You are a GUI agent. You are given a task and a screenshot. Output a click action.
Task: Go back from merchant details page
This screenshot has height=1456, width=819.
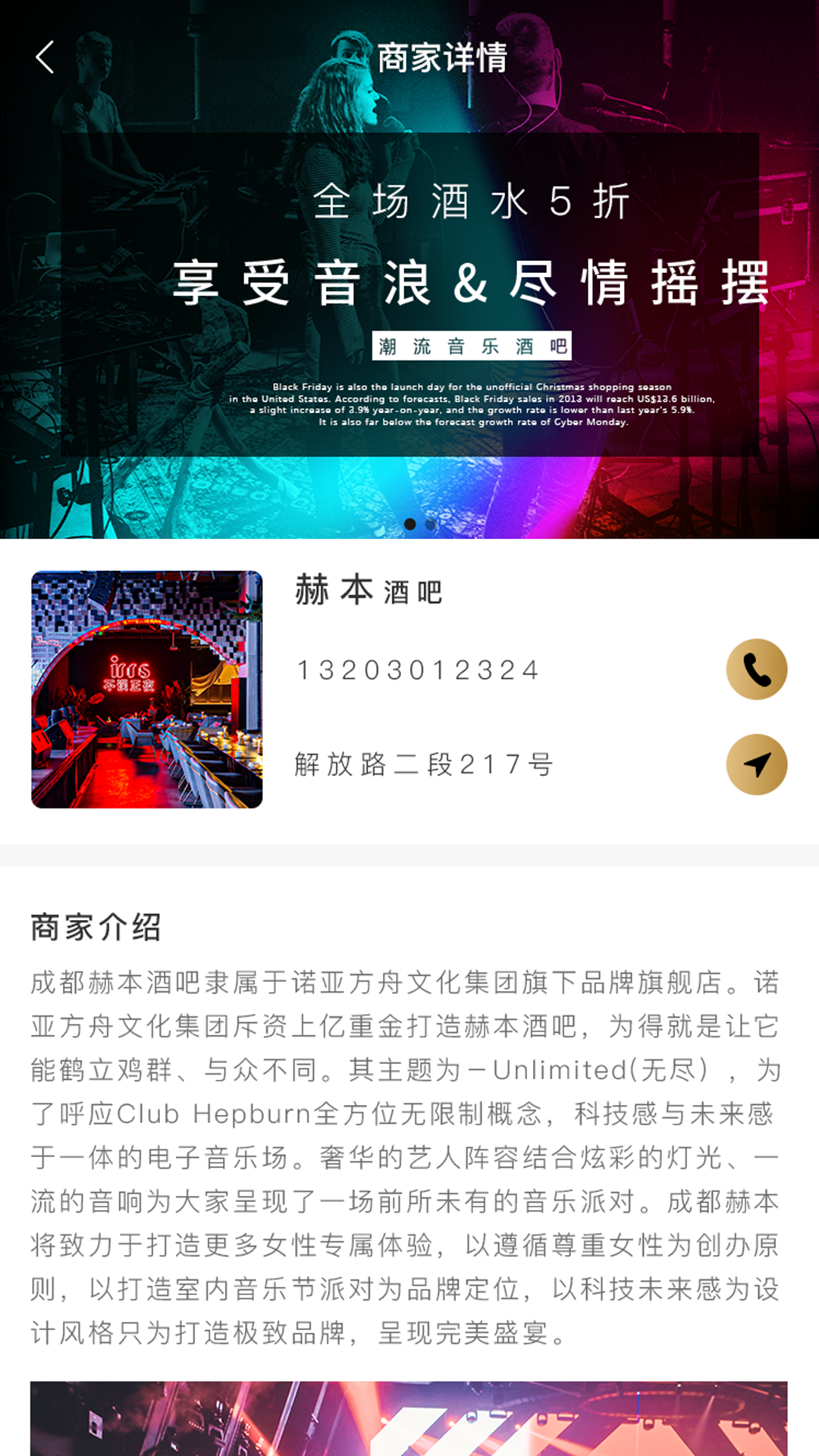point(45,58)
